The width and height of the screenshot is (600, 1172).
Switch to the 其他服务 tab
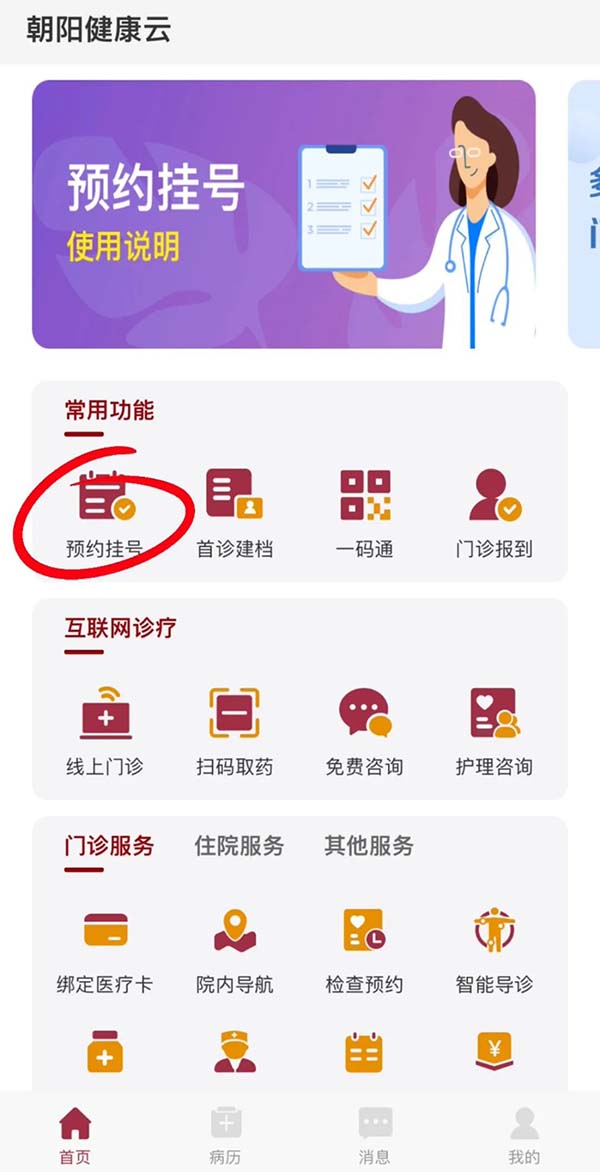pos(369,846)
